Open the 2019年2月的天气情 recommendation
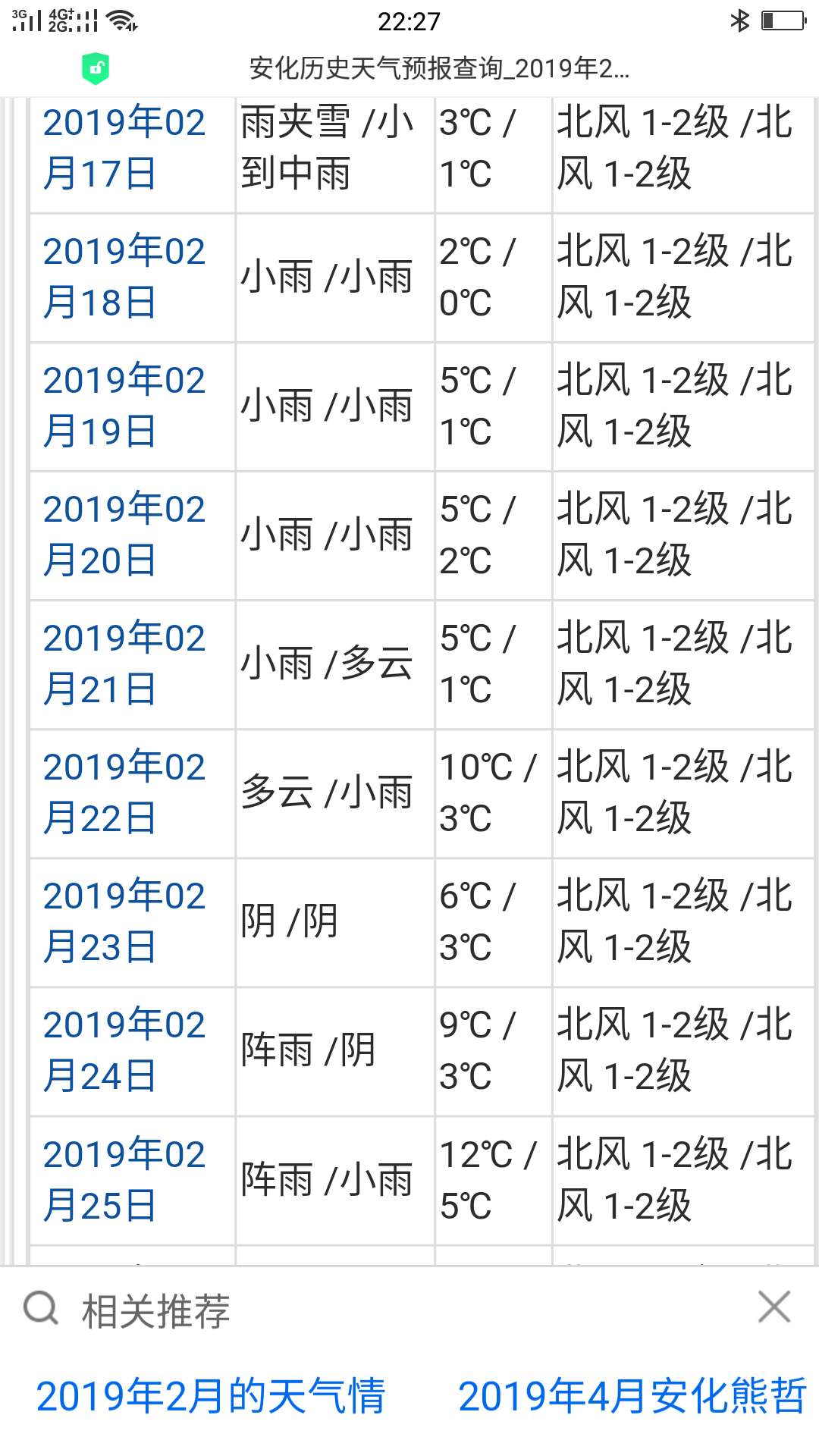Image resolution: width=819 pixels, height=1456 pixels. point(211,1396)
